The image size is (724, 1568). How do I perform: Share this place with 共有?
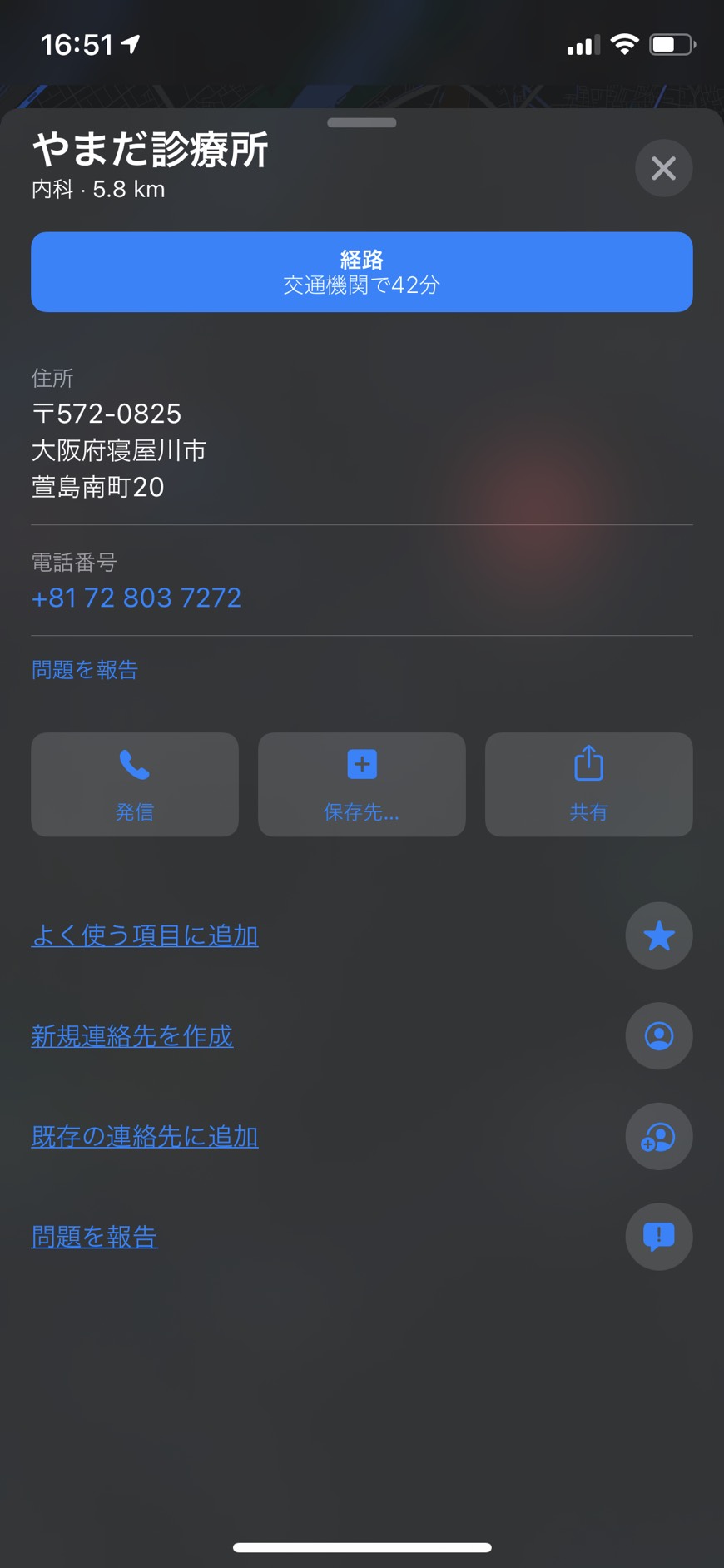[x=589, y=784]
